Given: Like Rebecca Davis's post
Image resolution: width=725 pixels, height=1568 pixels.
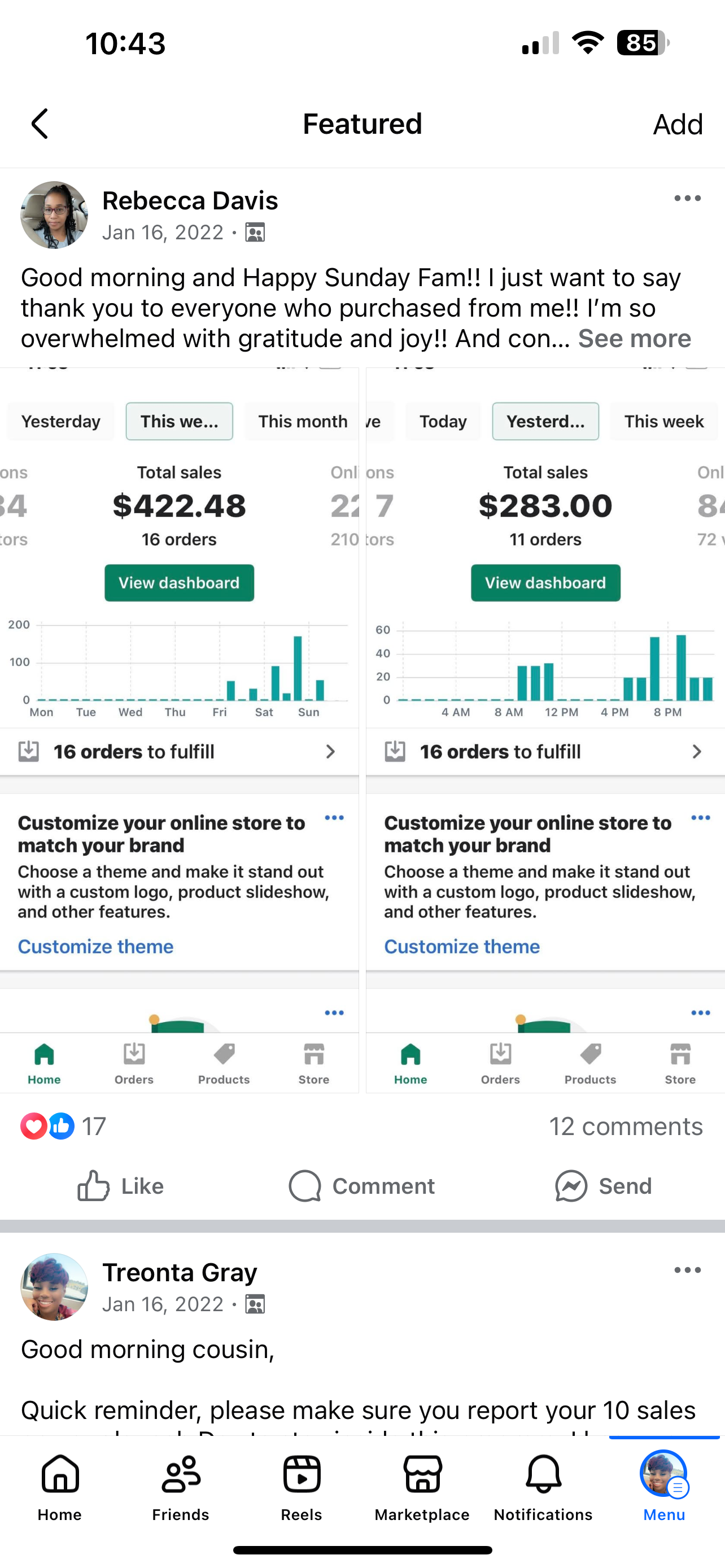Looking at the screenshot, I should [120, 1186].
